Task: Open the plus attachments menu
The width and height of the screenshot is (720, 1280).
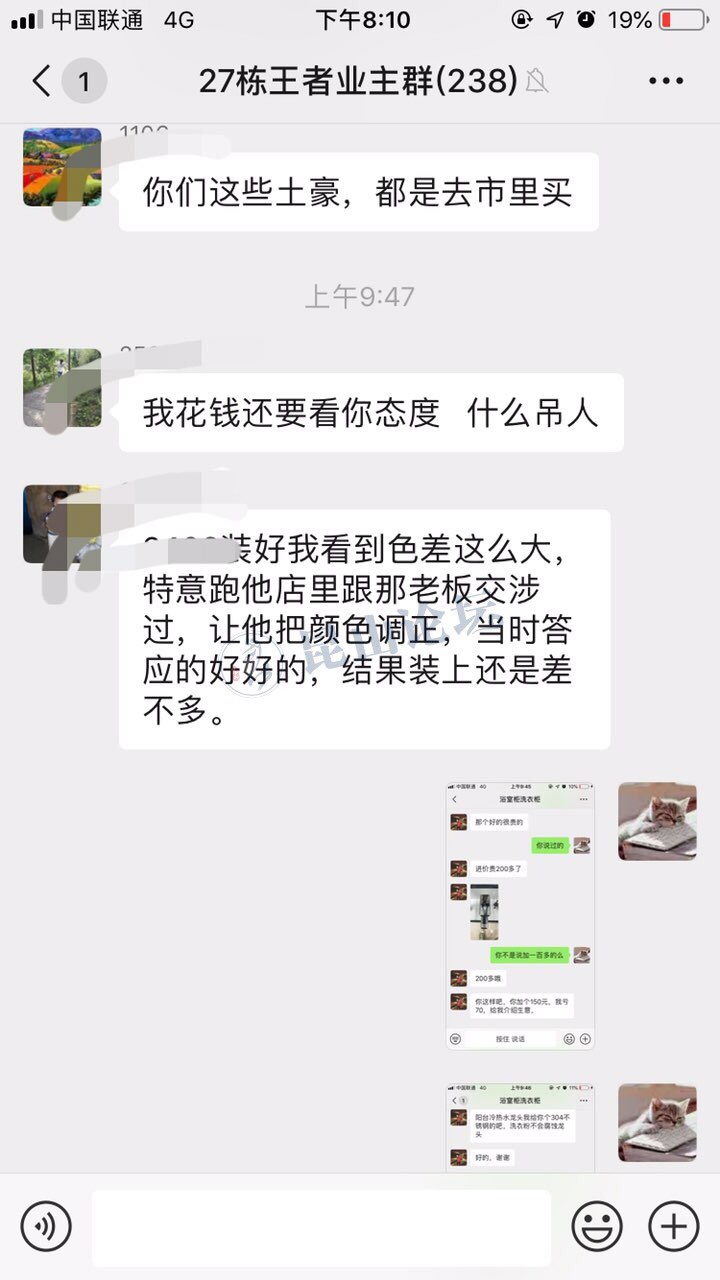Action: pos(673,1225)
